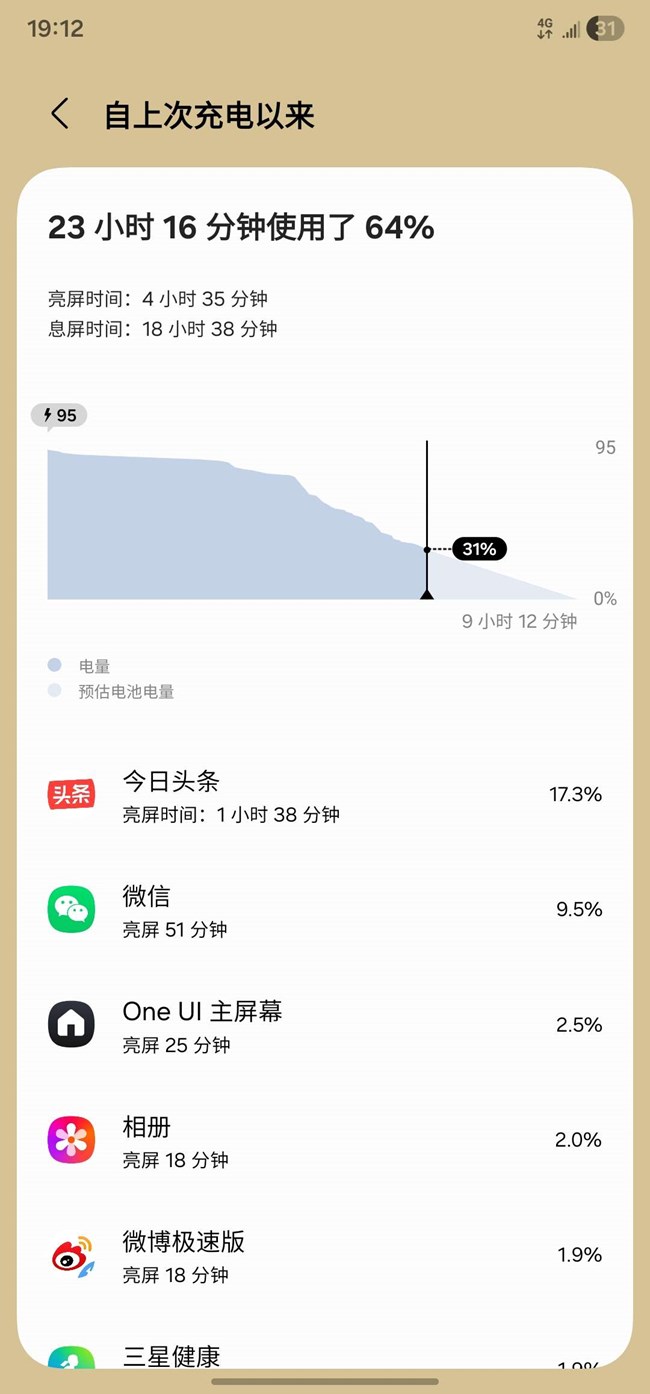Open 今日头条 battery usage details
This screenshot has width=650, height=1394.
pyautogui.click(x=324, y=796)
